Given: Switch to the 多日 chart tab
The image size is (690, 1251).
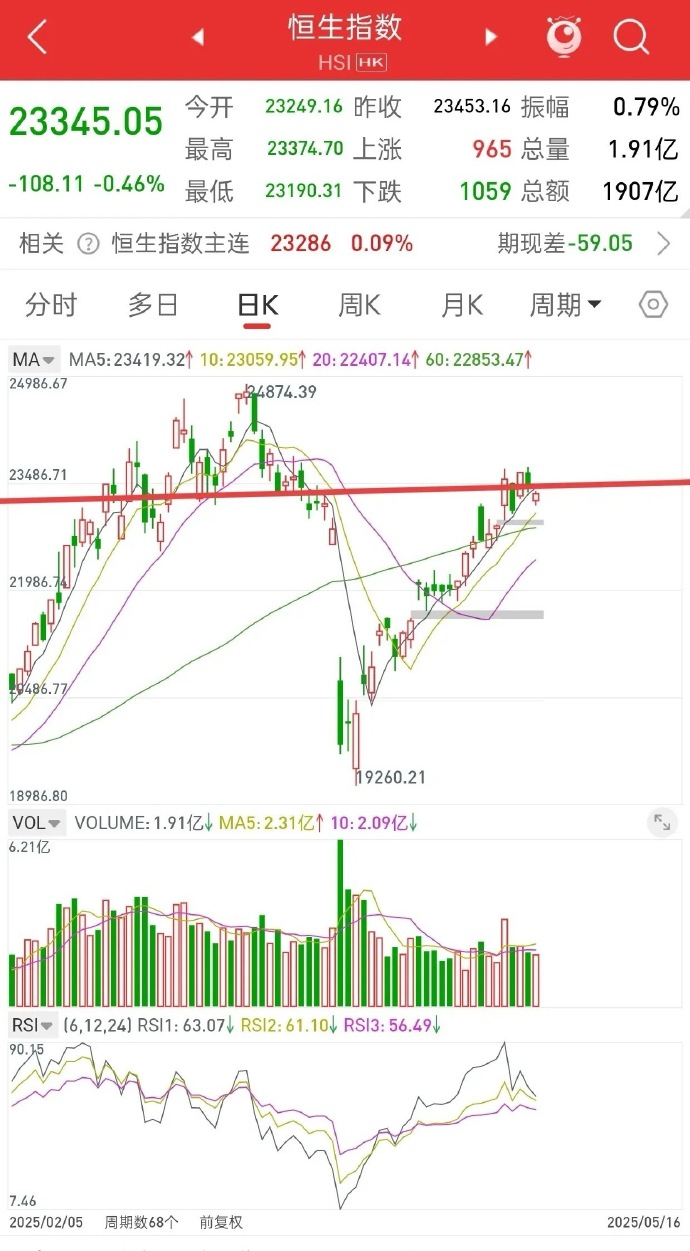Looking at the screenshot, I should (x=153, y=305).
